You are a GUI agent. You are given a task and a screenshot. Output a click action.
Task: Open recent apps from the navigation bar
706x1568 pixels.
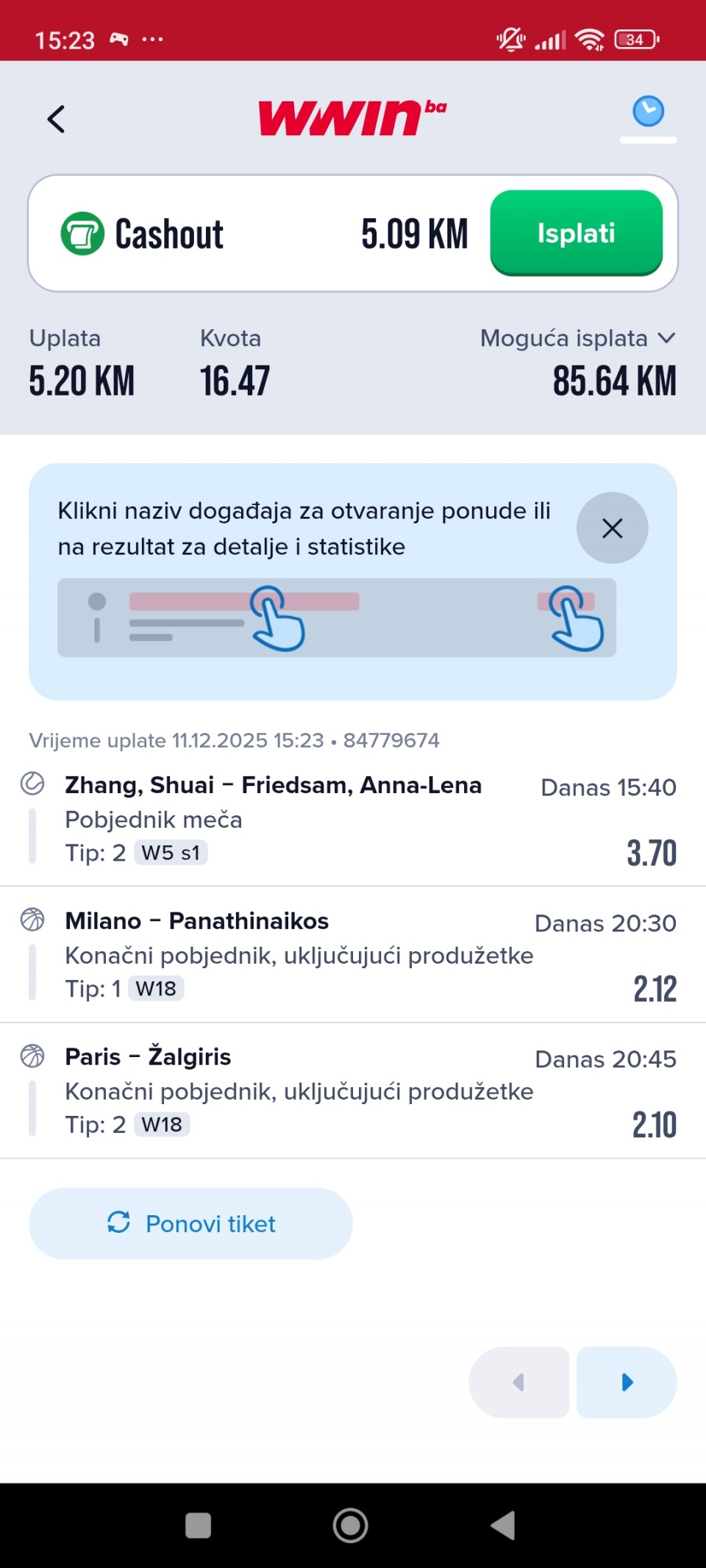pyautogui.click(x=198, y=1525)
